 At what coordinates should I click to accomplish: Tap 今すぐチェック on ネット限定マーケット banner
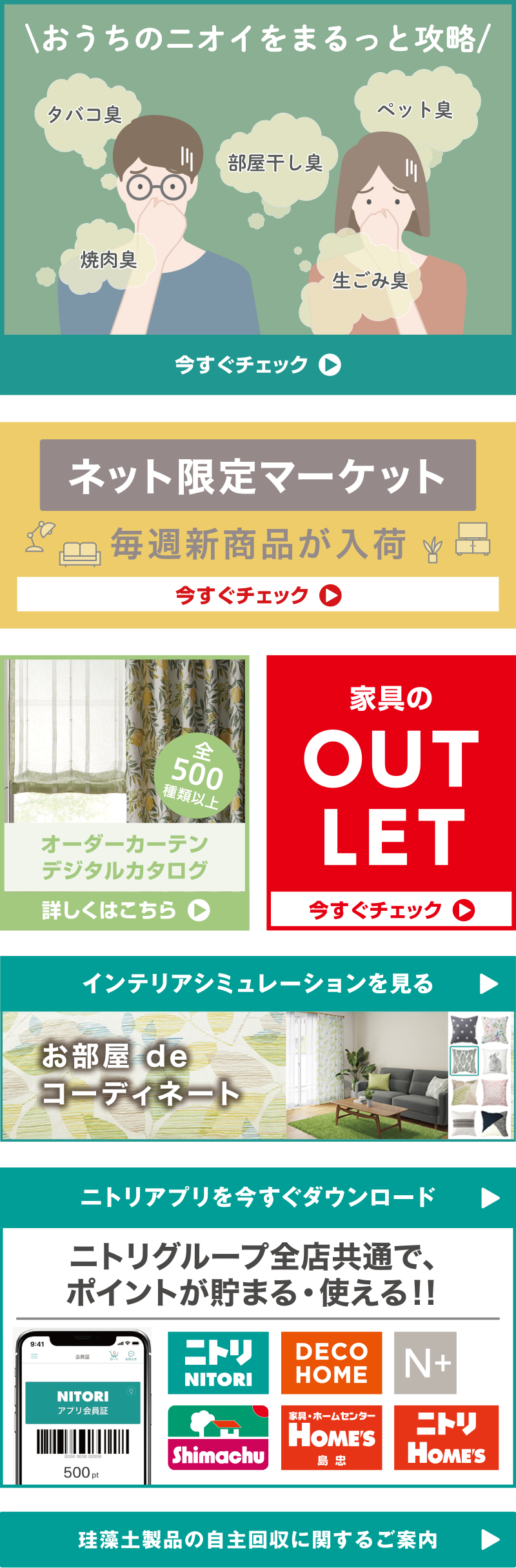(x=258, y=594)
